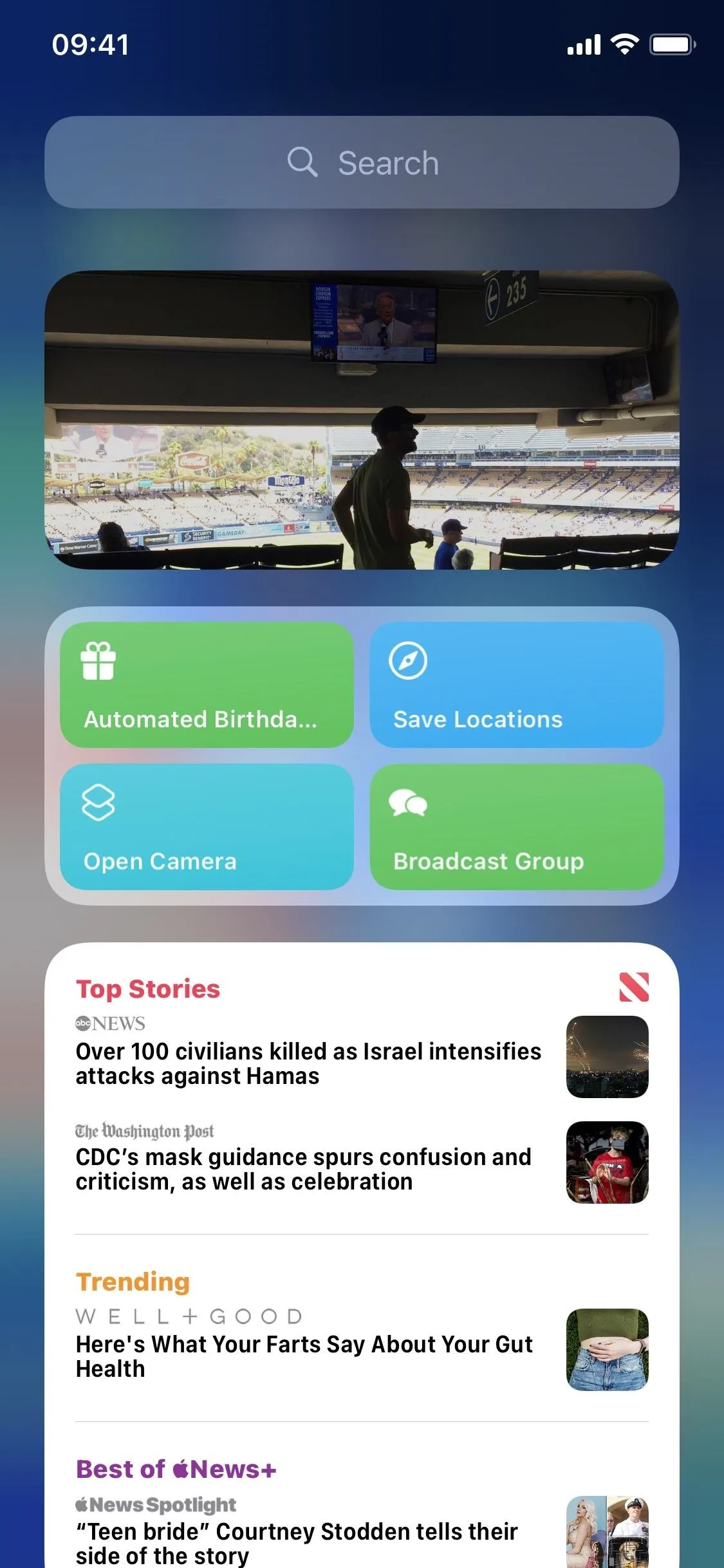Run the Save Locations shortcut
Image resolution: width=724 pixels, height=1568 pixels.
tap(517, 685)
